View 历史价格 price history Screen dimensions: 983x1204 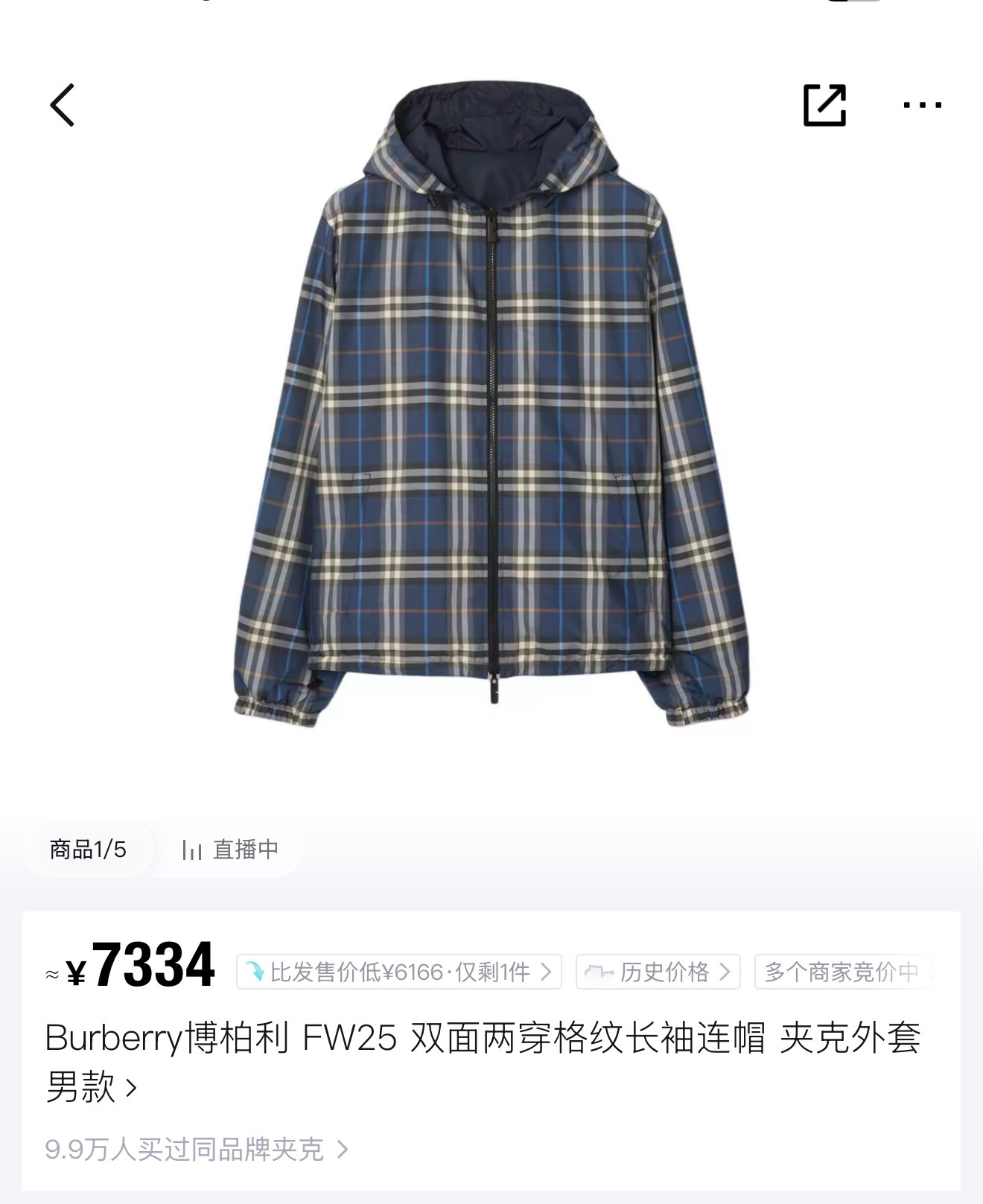658,972
